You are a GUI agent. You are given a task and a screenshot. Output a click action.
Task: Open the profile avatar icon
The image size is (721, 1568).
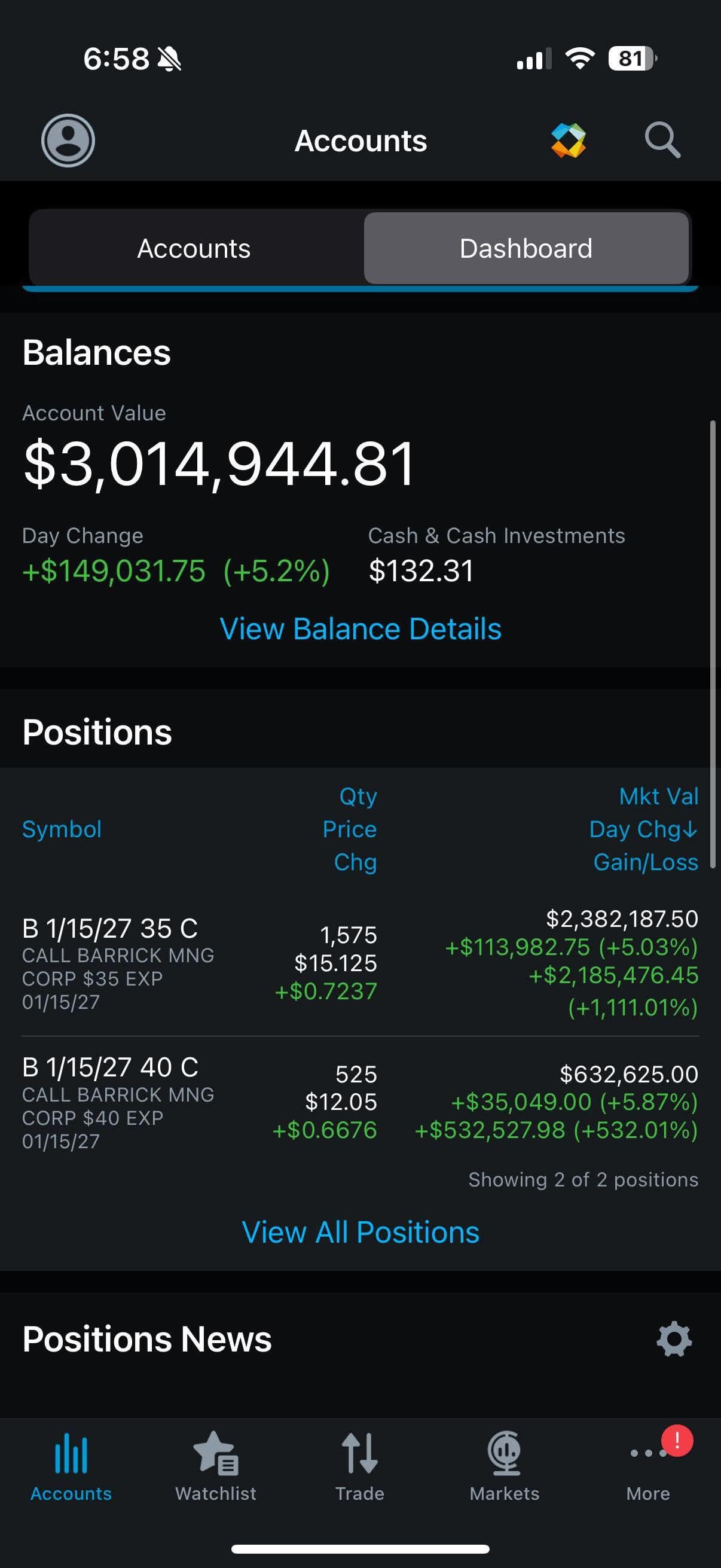pyautogui.click(x=68, y=141)
